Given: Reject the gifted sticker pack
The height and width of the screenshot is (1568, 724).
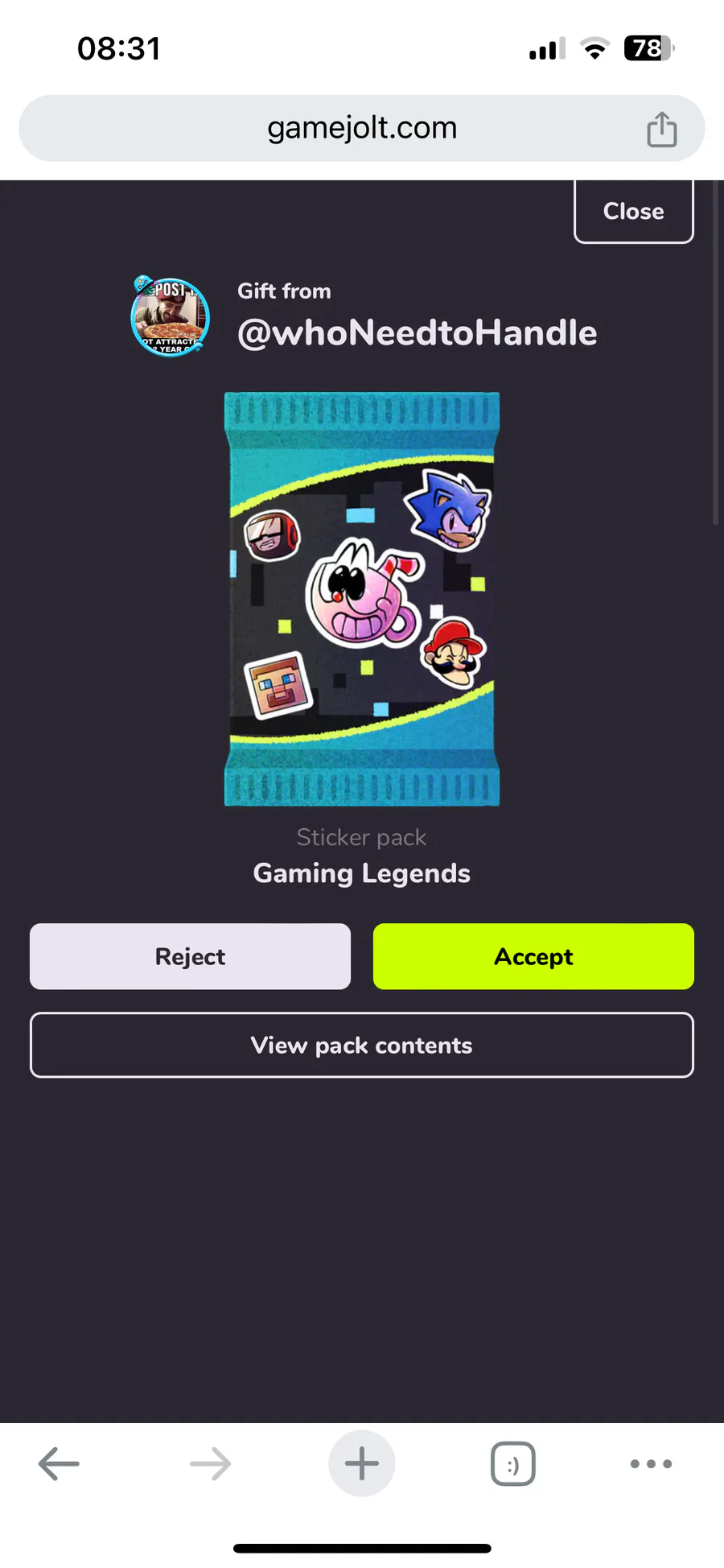Looking at the screenshot, I should [190, 956].
